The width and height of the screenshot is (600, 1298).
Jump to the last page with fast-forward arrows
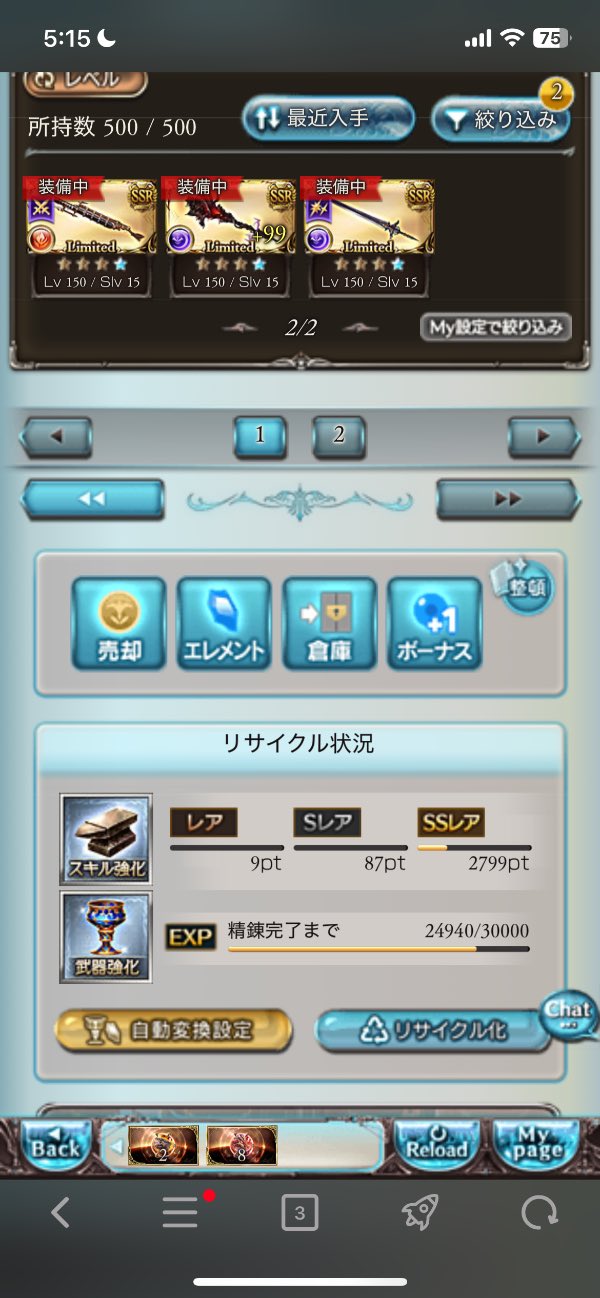tap(508, 499)
